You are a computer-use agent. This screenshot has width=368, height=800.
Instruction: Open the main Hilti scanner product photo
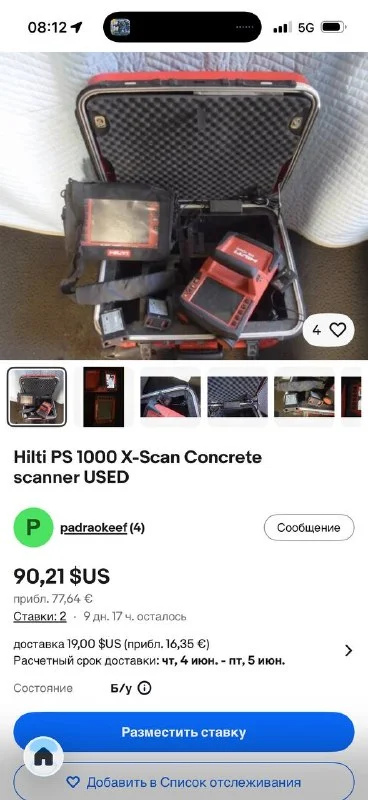point(184,206)
